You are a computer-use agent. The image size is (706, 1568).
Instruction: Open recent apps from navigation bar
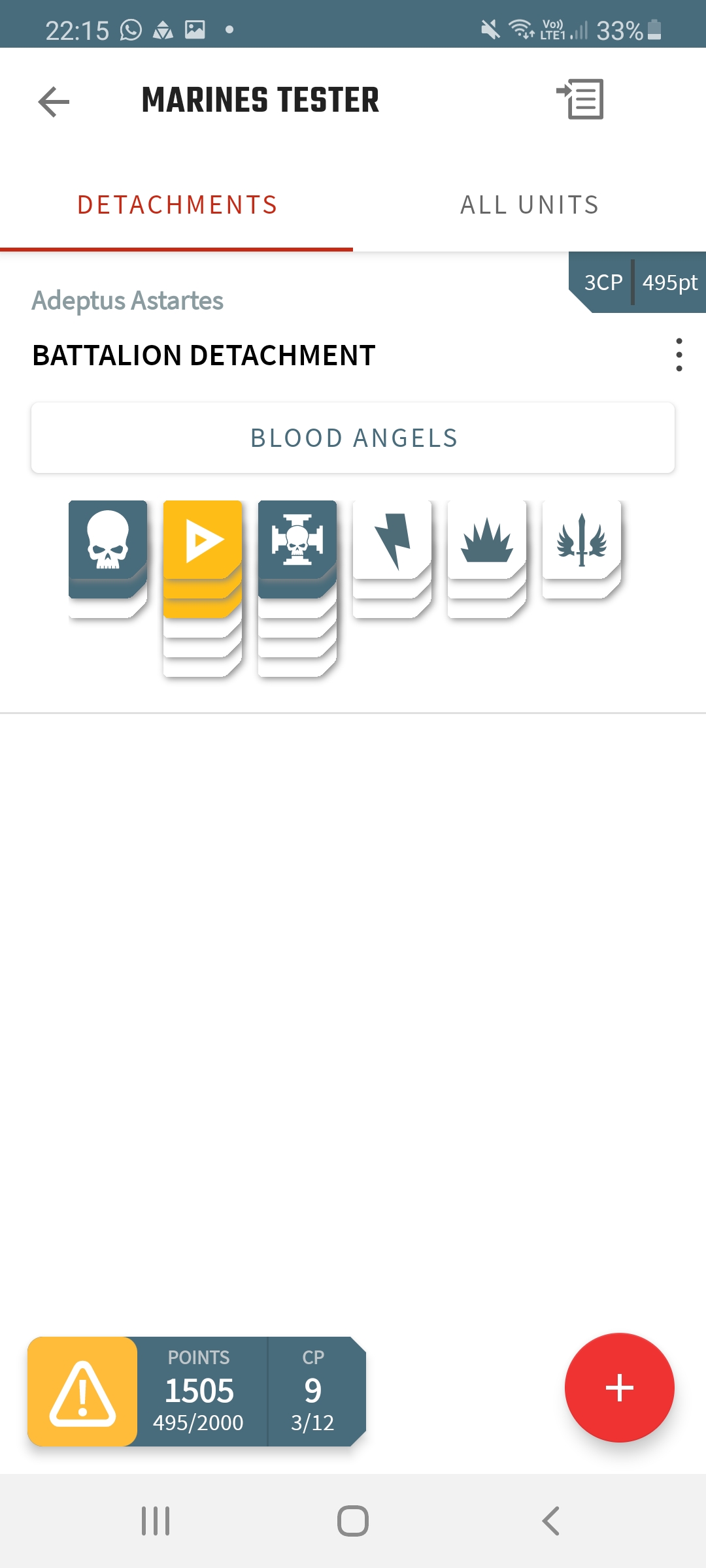156,1521
